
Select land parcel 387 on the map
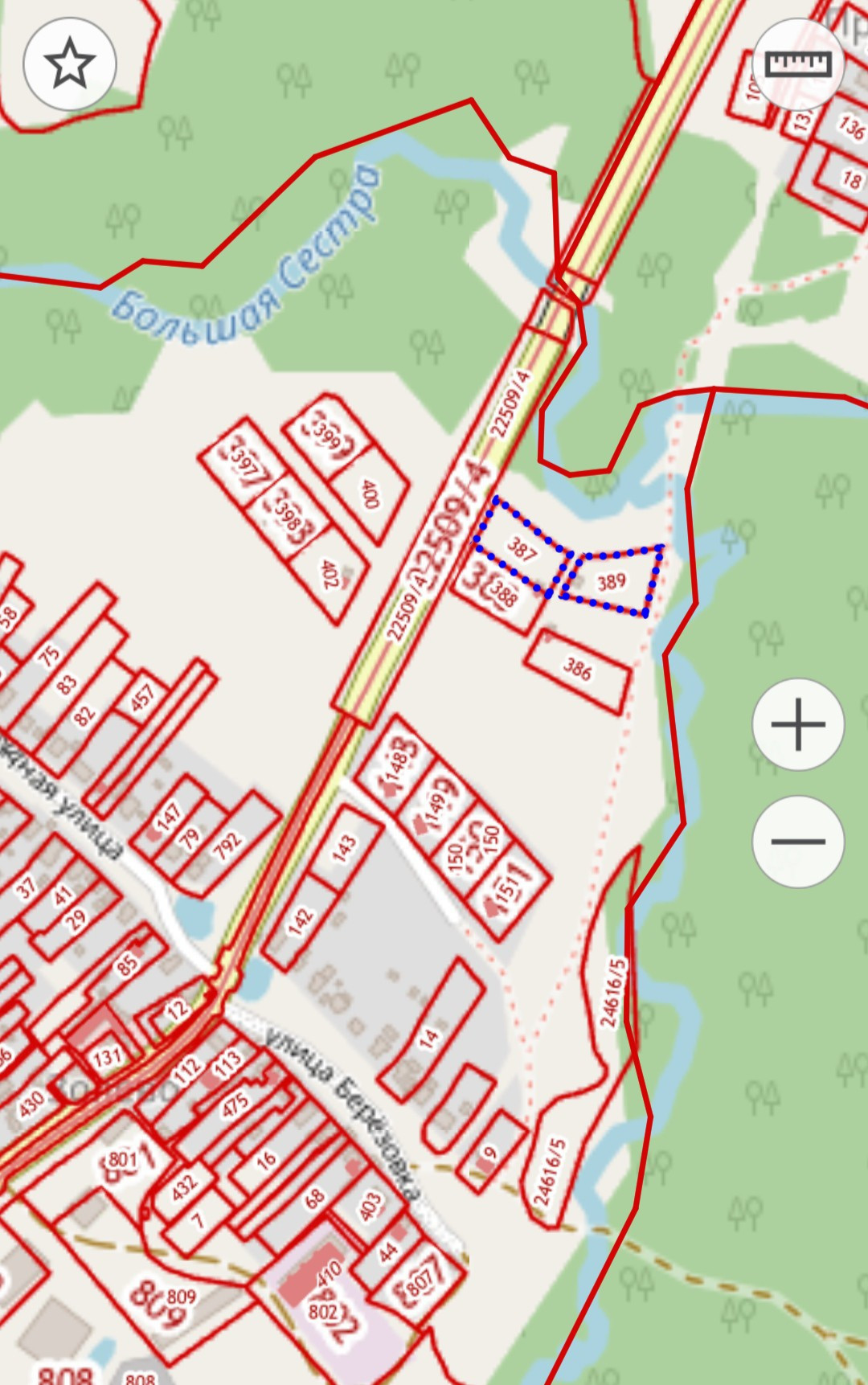523,548
